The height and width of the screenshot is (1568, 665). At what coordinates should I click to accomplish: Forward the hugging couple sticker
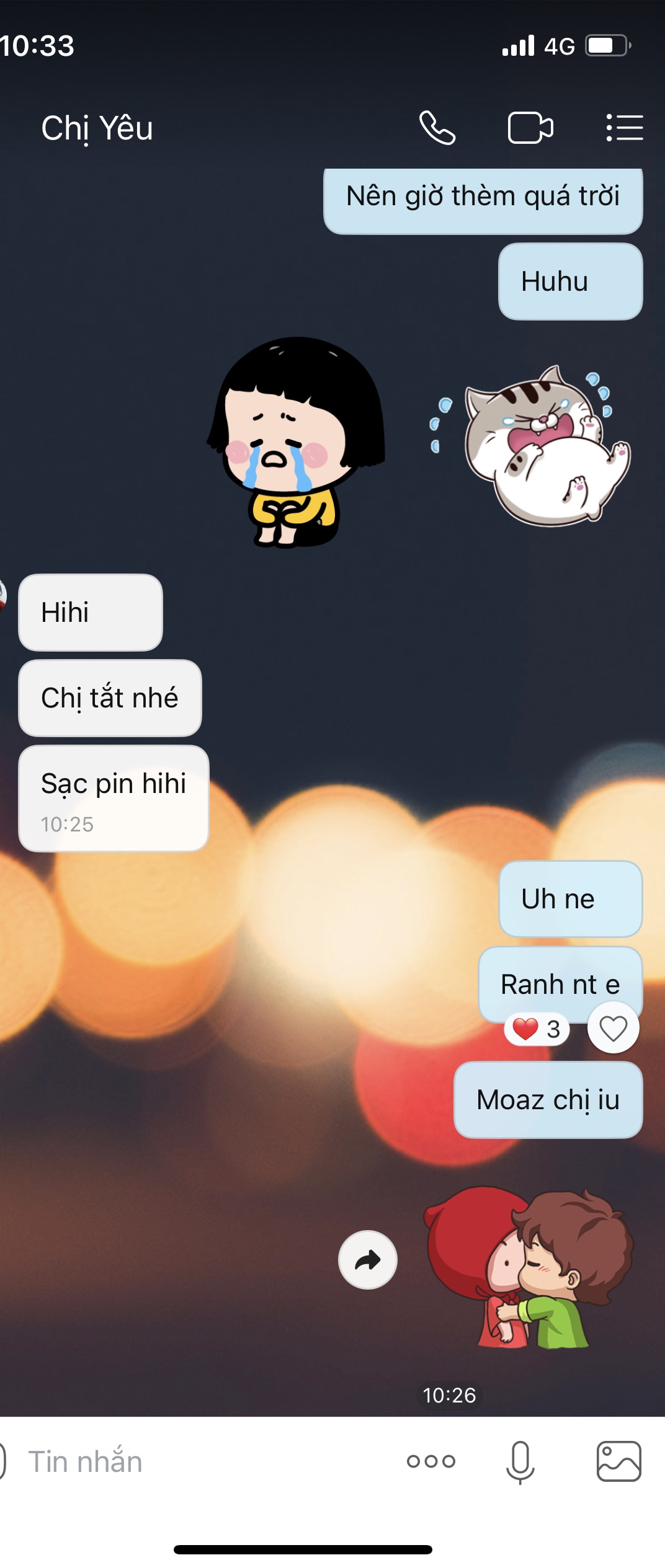coord(368,1260)
